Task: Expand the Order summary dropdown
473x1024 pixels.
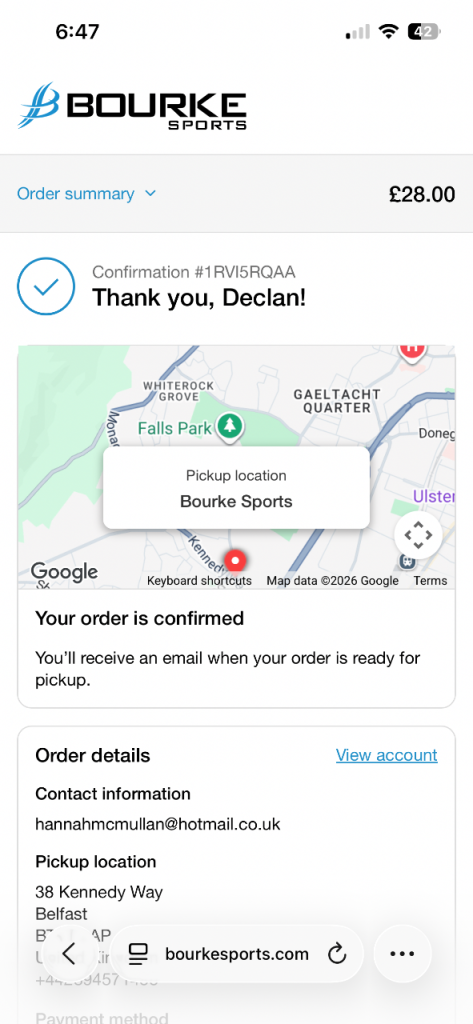Action: [87, 194]
